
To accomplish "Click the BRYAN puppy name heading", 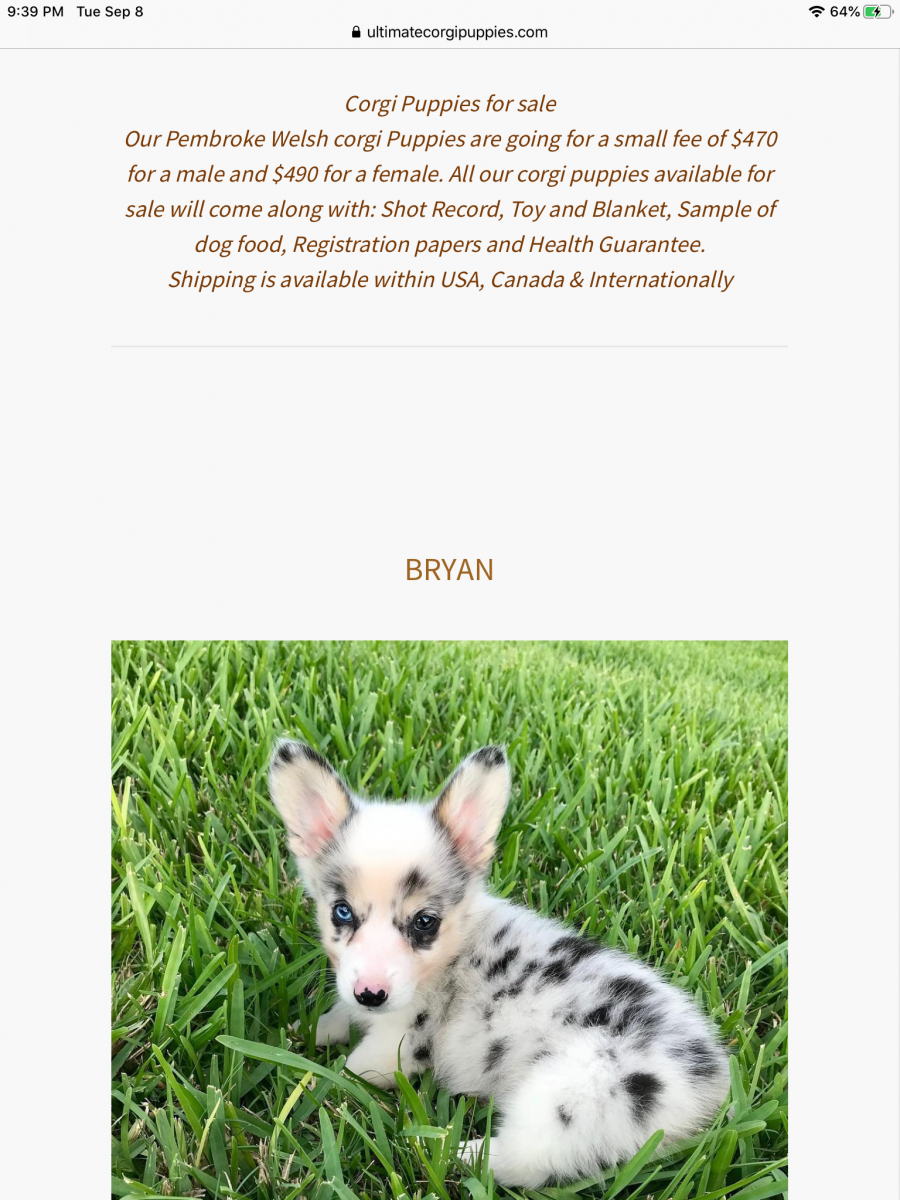I will point(449,569).
